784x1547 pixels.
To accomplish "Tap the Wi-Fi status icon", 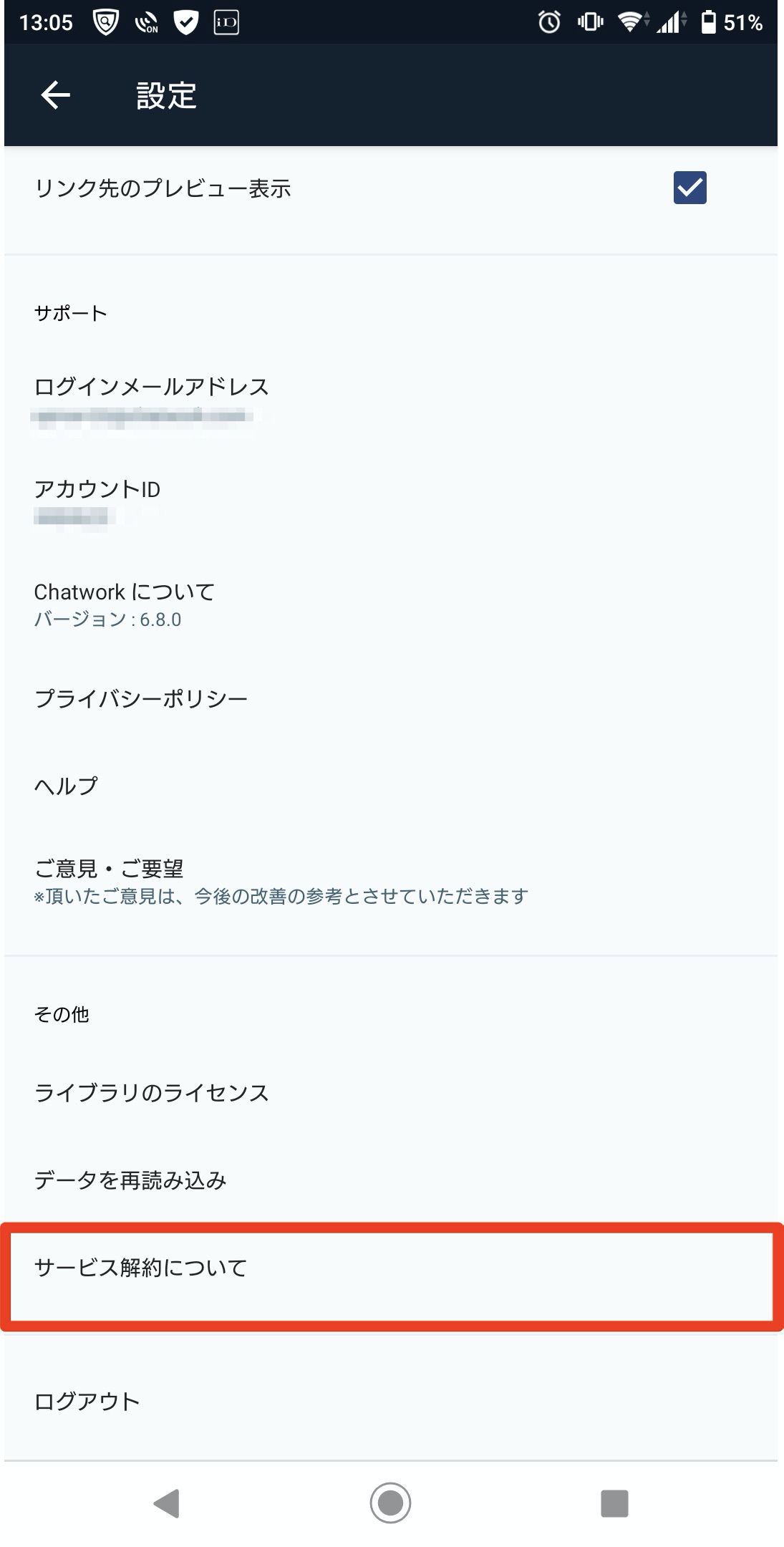I will tap(629, 22).
